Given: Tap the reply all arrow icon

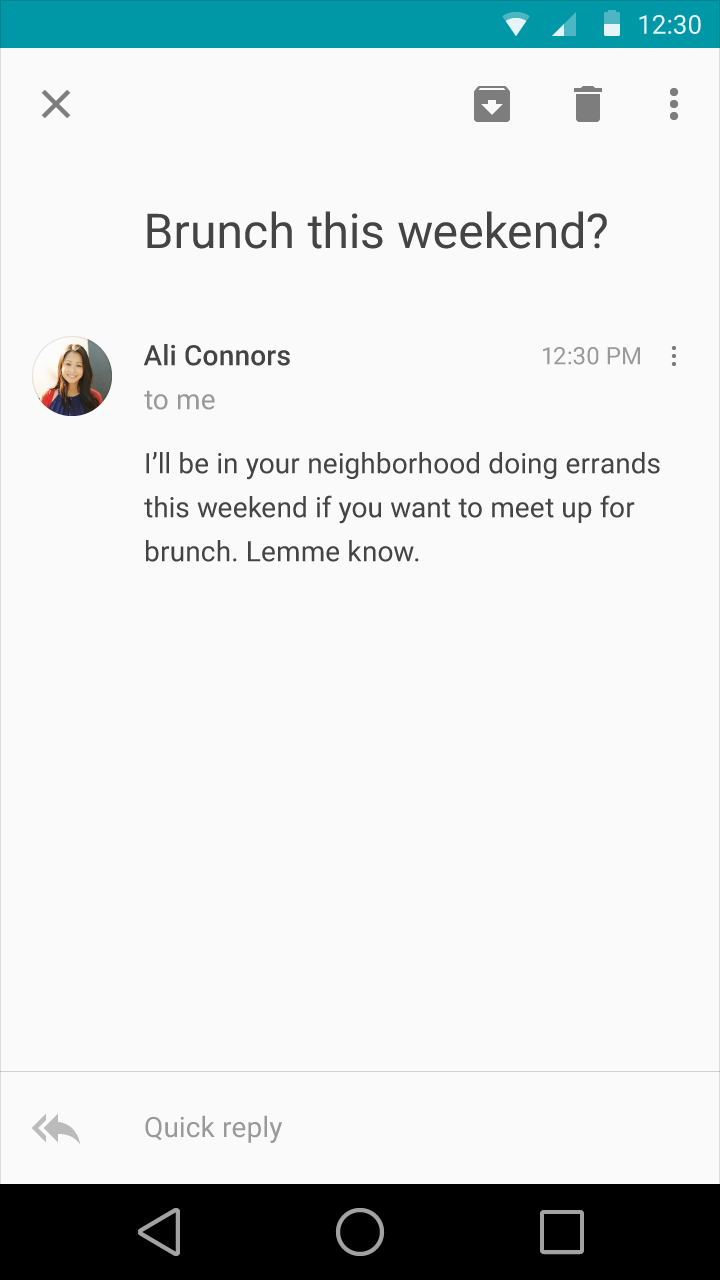Looking at the screenshot, I should [x=56, y=1128].
